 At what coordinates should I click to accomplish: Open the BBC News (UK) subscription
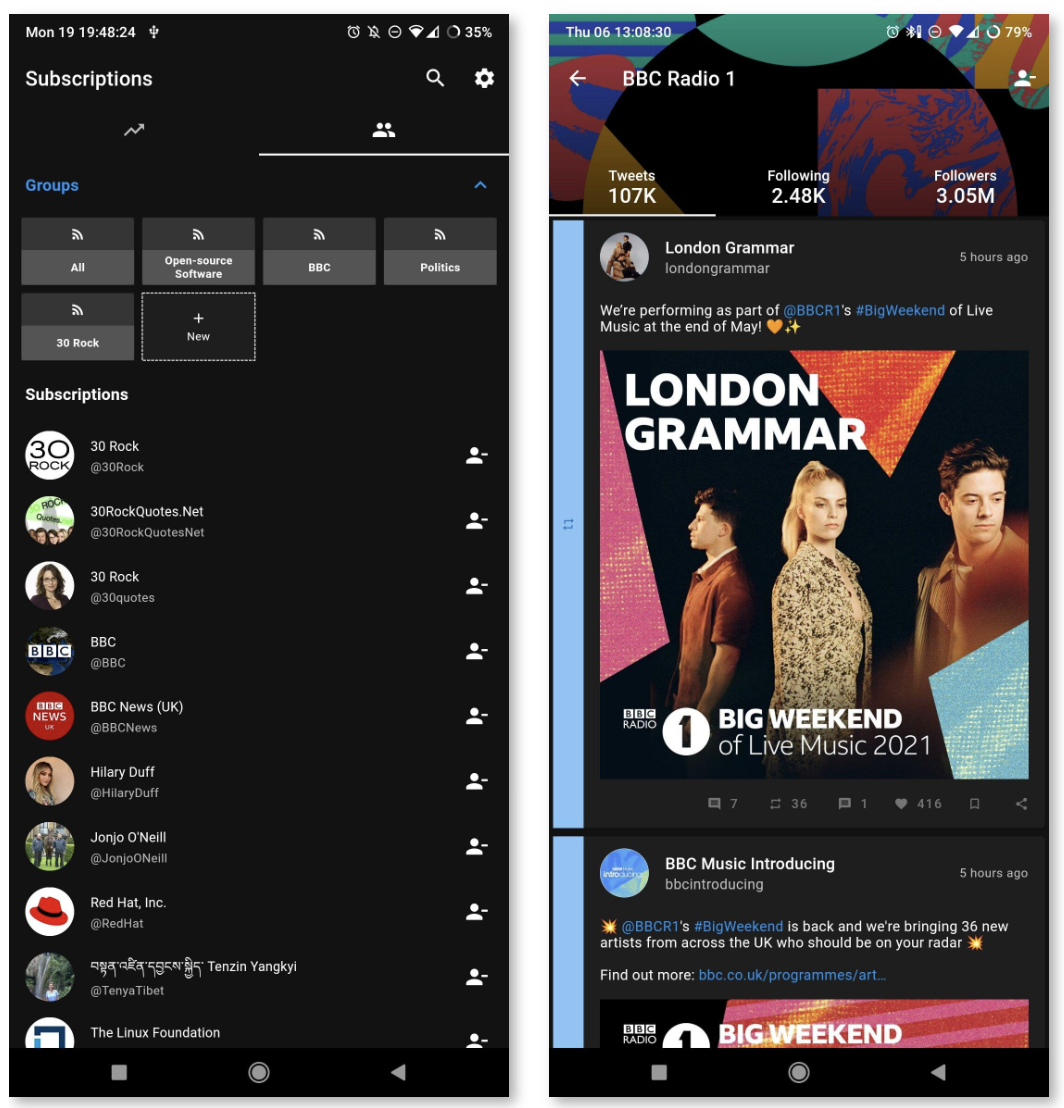click(137, 716)
